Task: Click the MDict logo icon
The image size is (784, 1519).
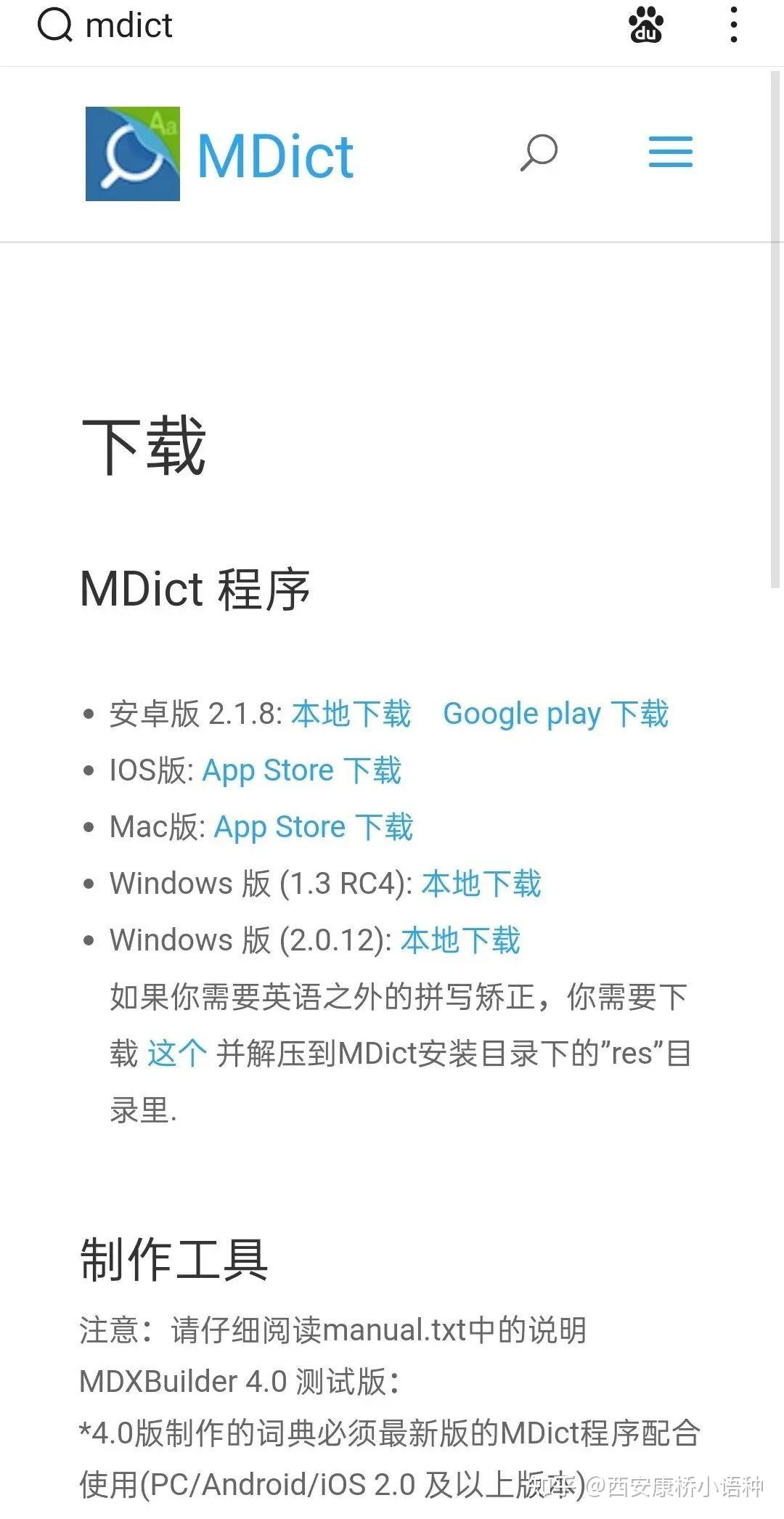Action: point(133,154)
